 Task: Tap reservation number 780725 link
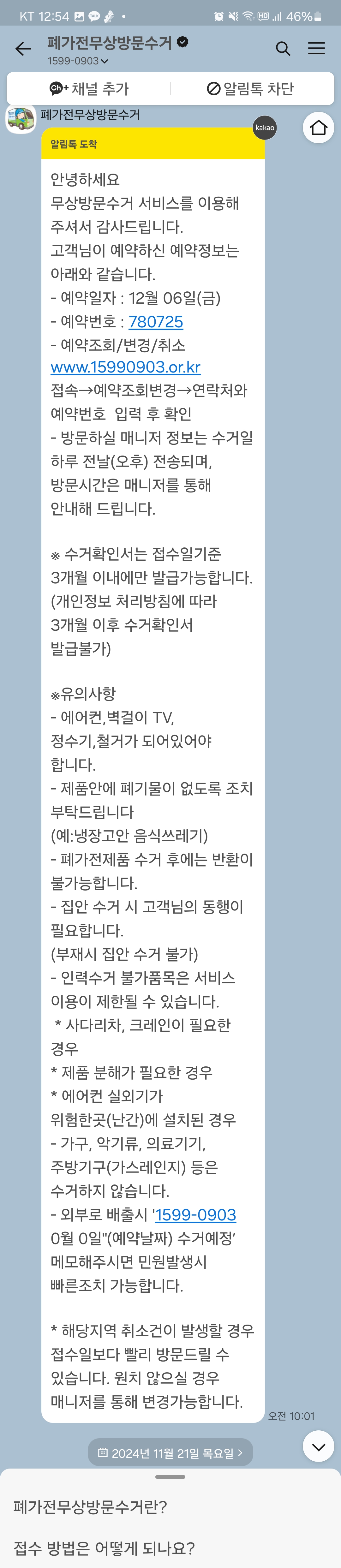click(155, 321)
